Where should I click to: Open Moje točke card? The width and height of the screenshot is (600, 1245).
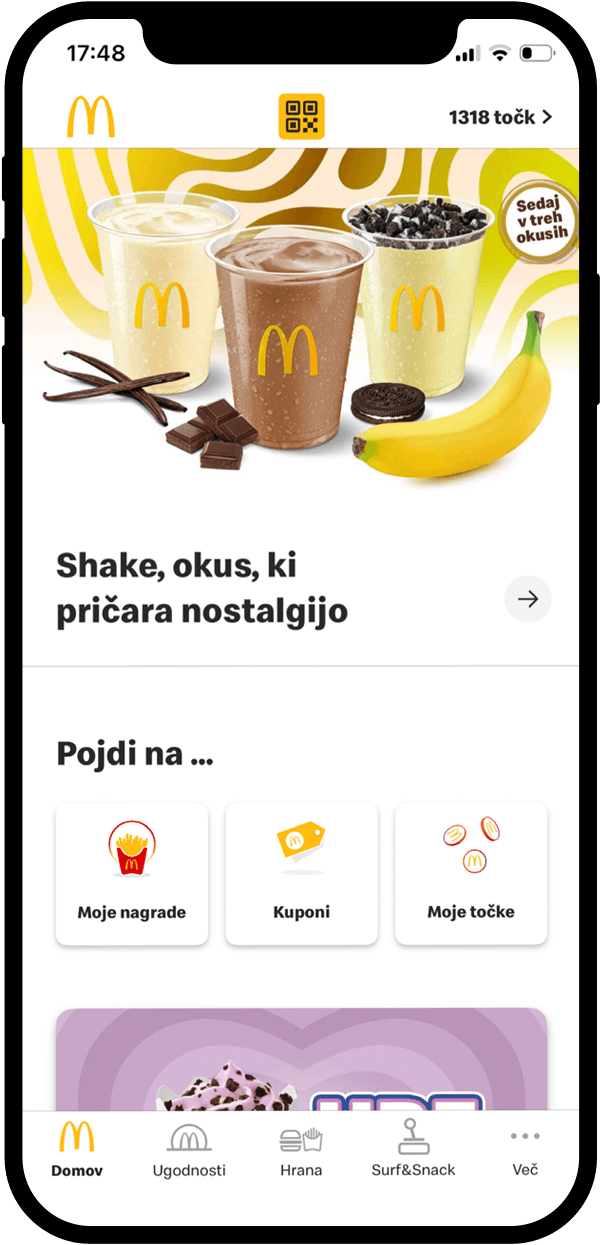pos(471,873)
